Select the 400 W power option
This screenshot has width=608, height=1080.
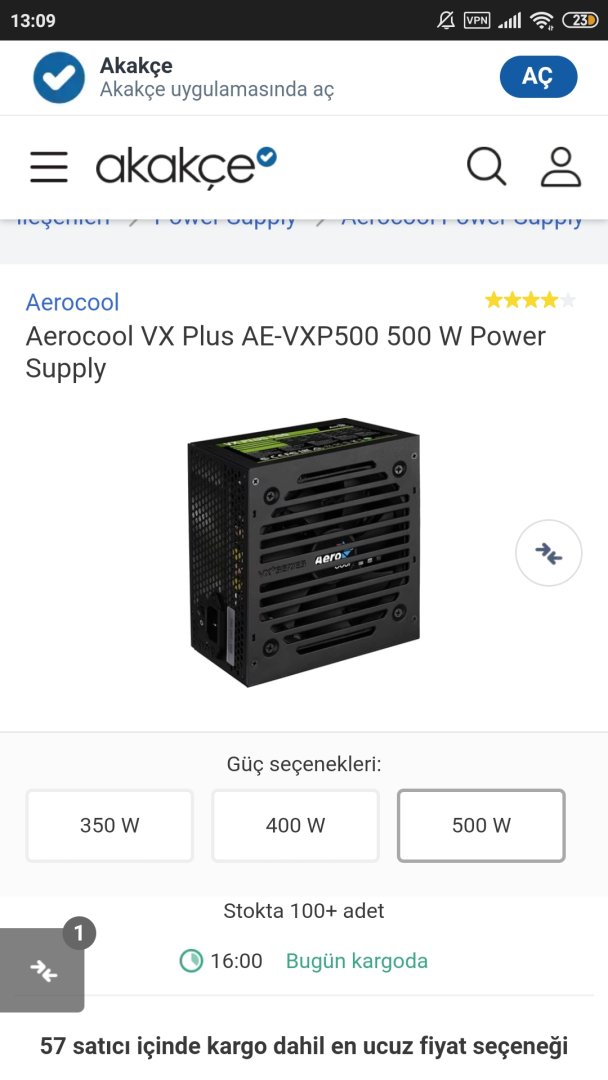[295, 826]
